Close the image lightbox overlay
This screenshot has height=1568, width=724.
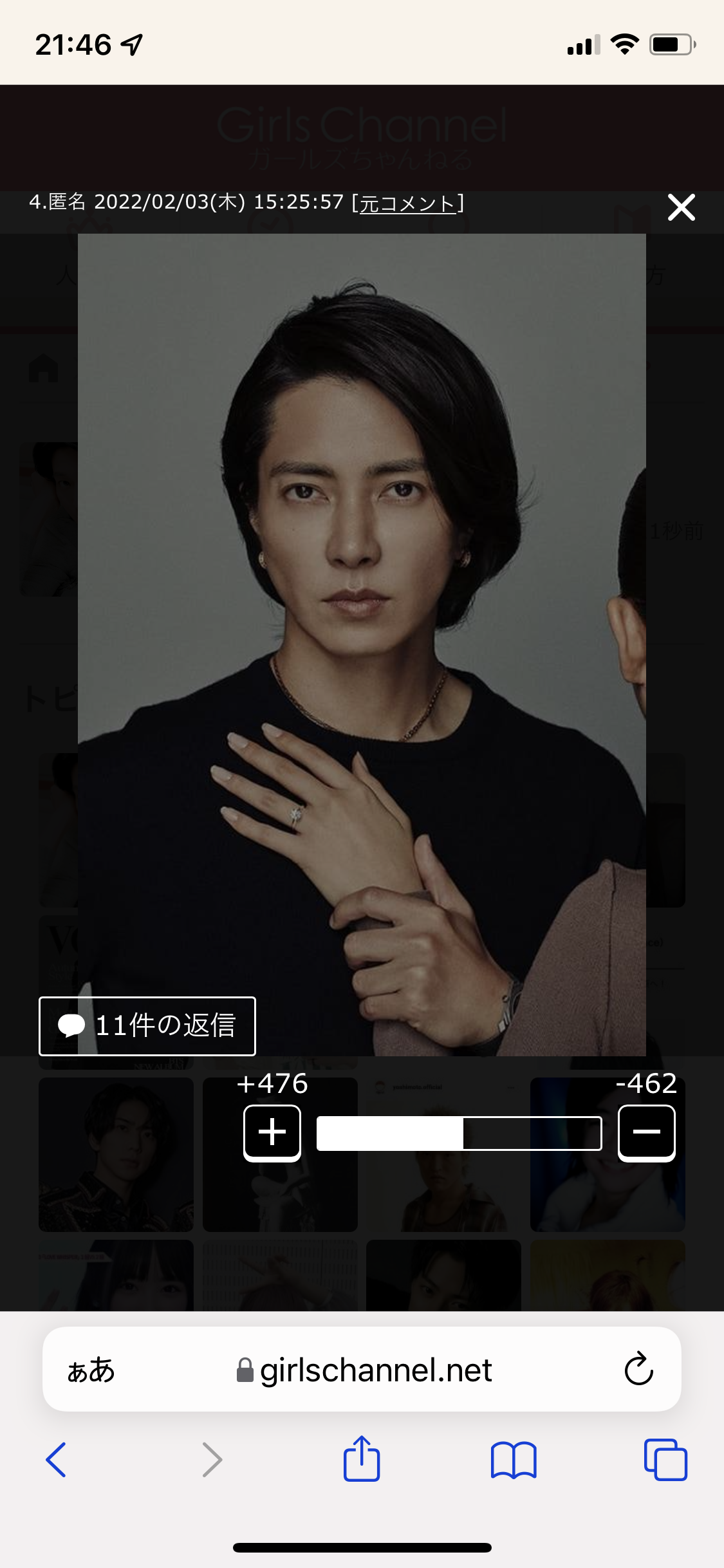(681, 207)
